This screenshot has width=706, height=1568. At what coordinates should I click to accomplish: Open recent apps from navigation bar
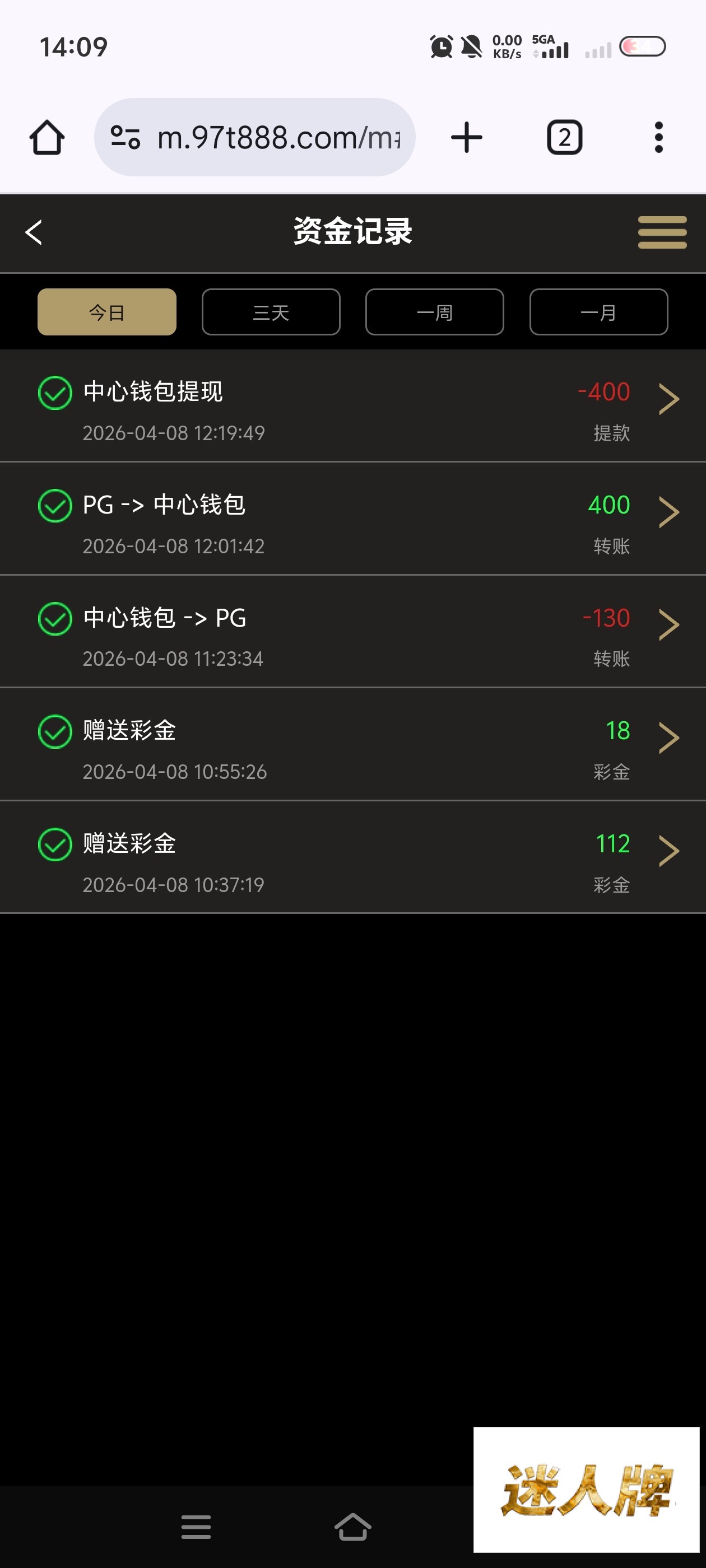pyautogui.click(x=196, y=1527)
